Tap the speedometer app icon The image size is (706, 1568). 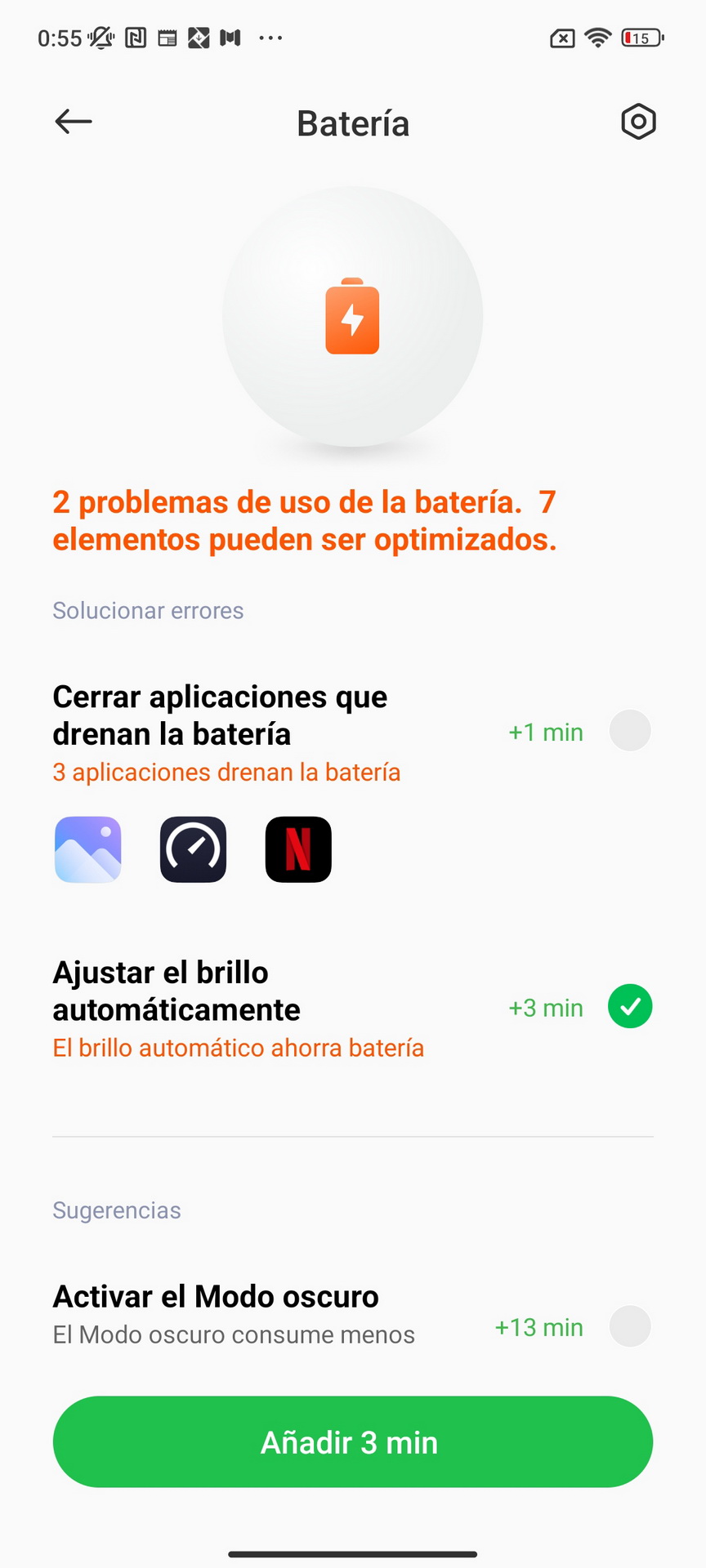click(193, 849)
